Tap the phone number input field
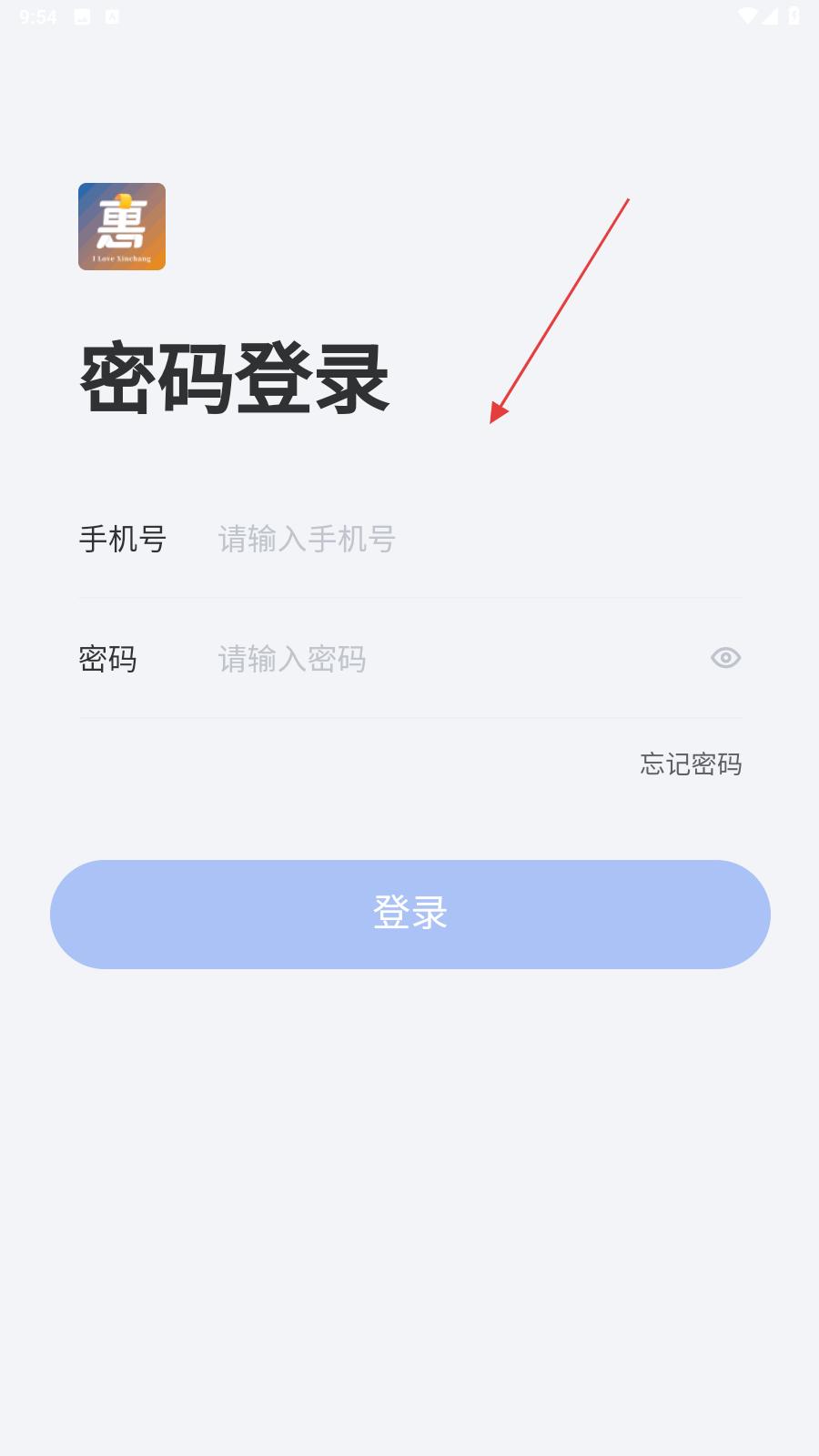 pyautogui.click(x=480, y=539)
